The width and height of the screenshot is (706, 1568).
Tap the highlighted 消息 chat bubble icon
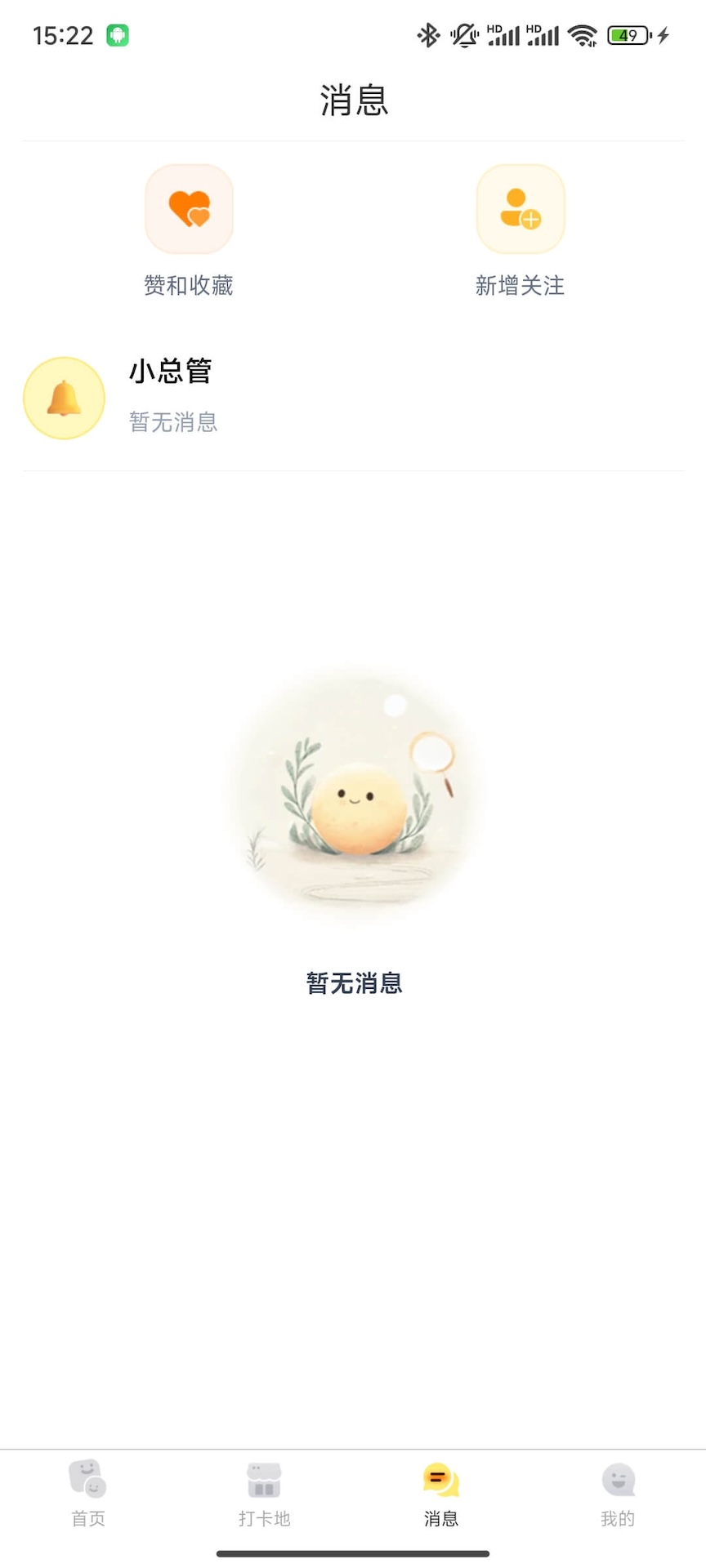(x=440, y=1480)
